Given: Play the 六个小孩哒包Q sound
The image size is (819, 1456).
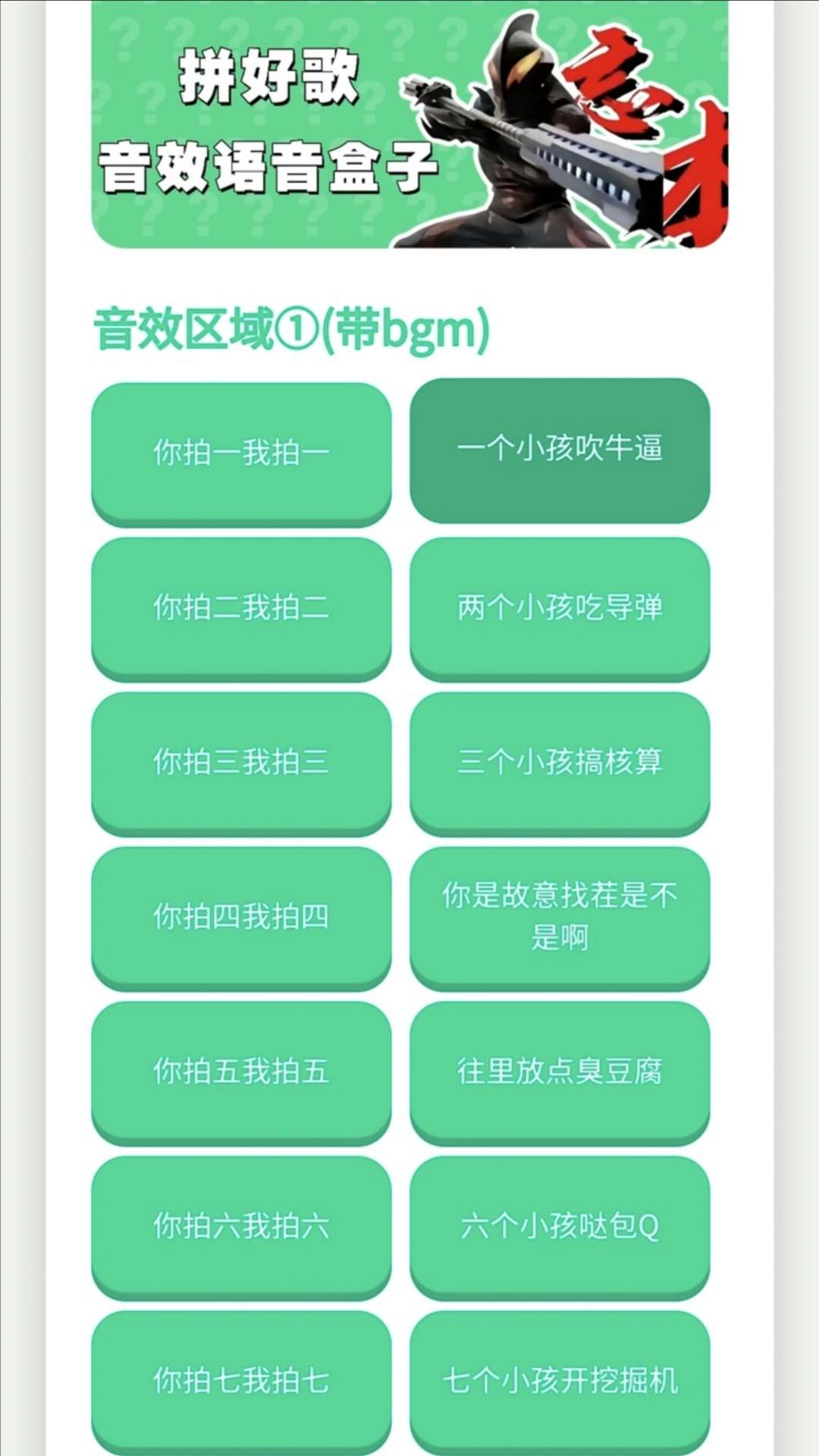Looking at the screenshot, I should (560, 1225).
